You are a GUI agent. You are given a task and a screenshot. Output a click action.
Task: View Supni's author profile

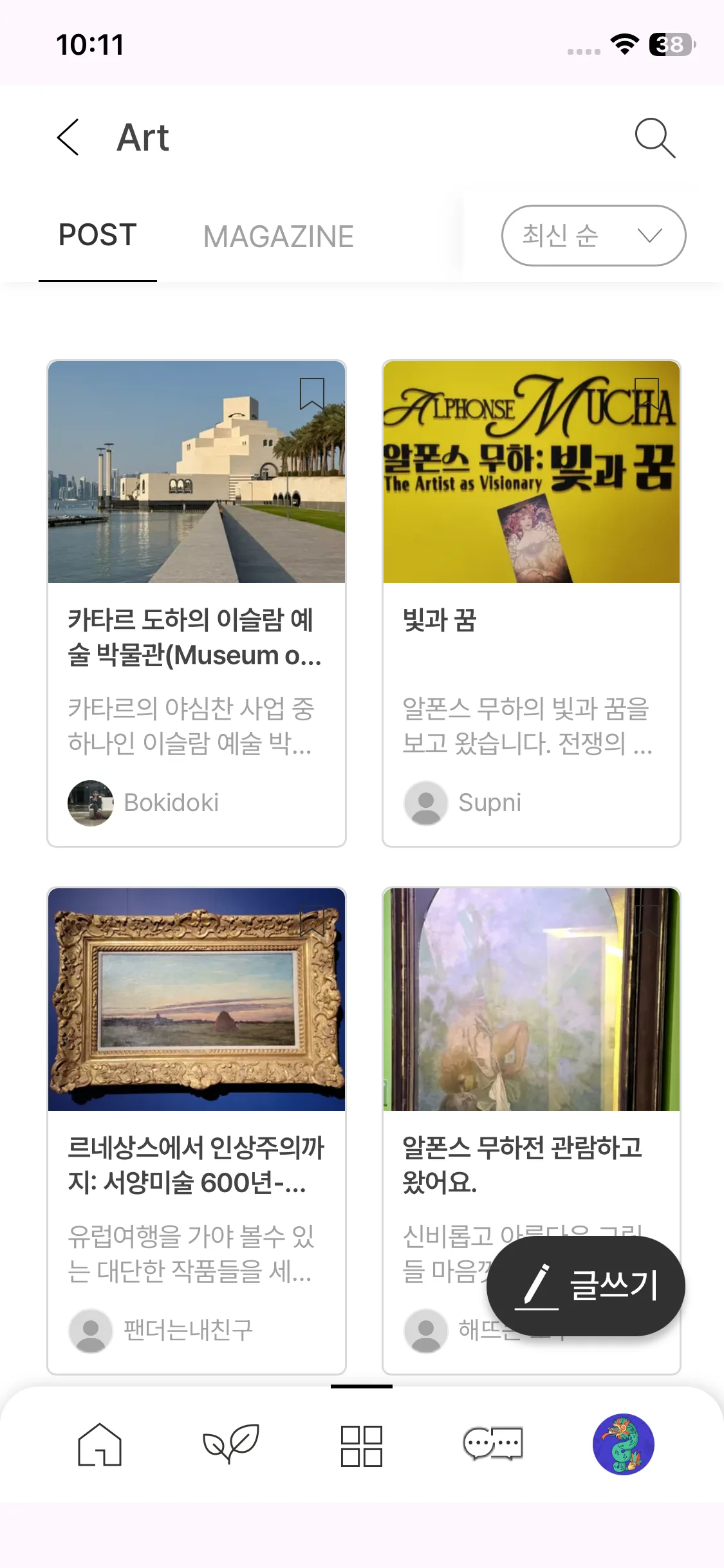(463, 803)
